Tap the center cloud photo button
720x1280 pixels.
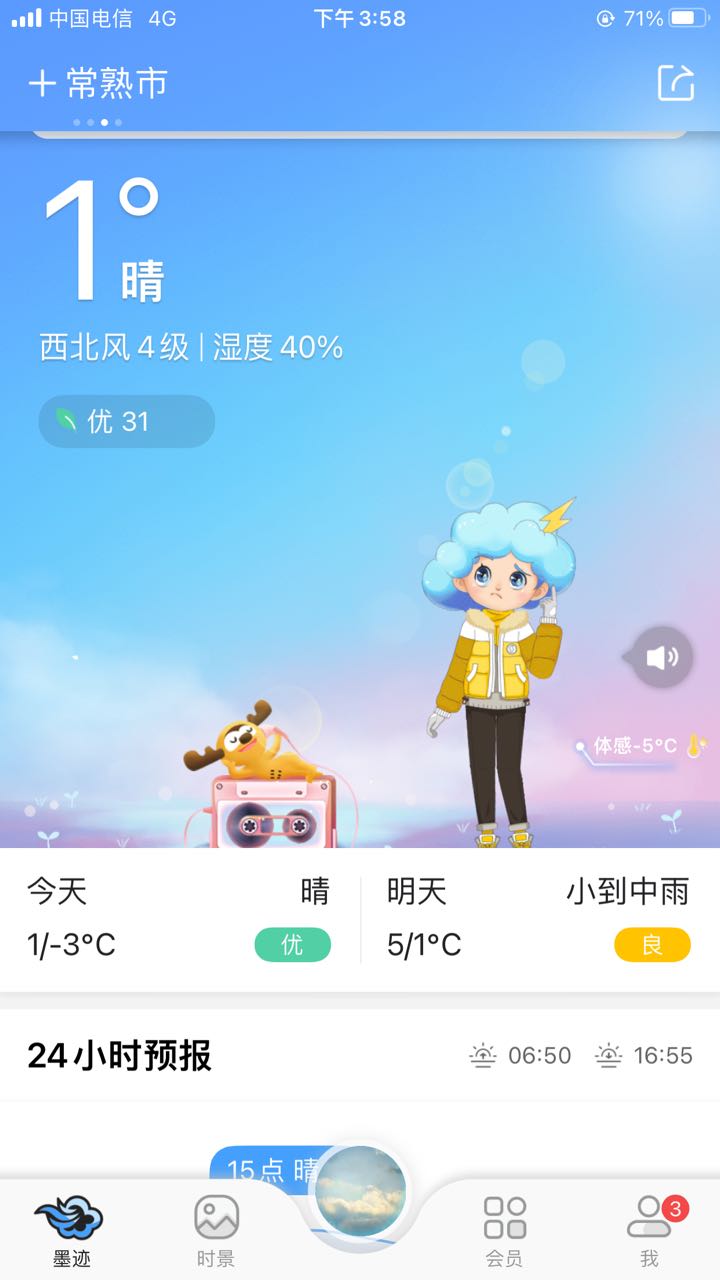[x=360, y=1192]
